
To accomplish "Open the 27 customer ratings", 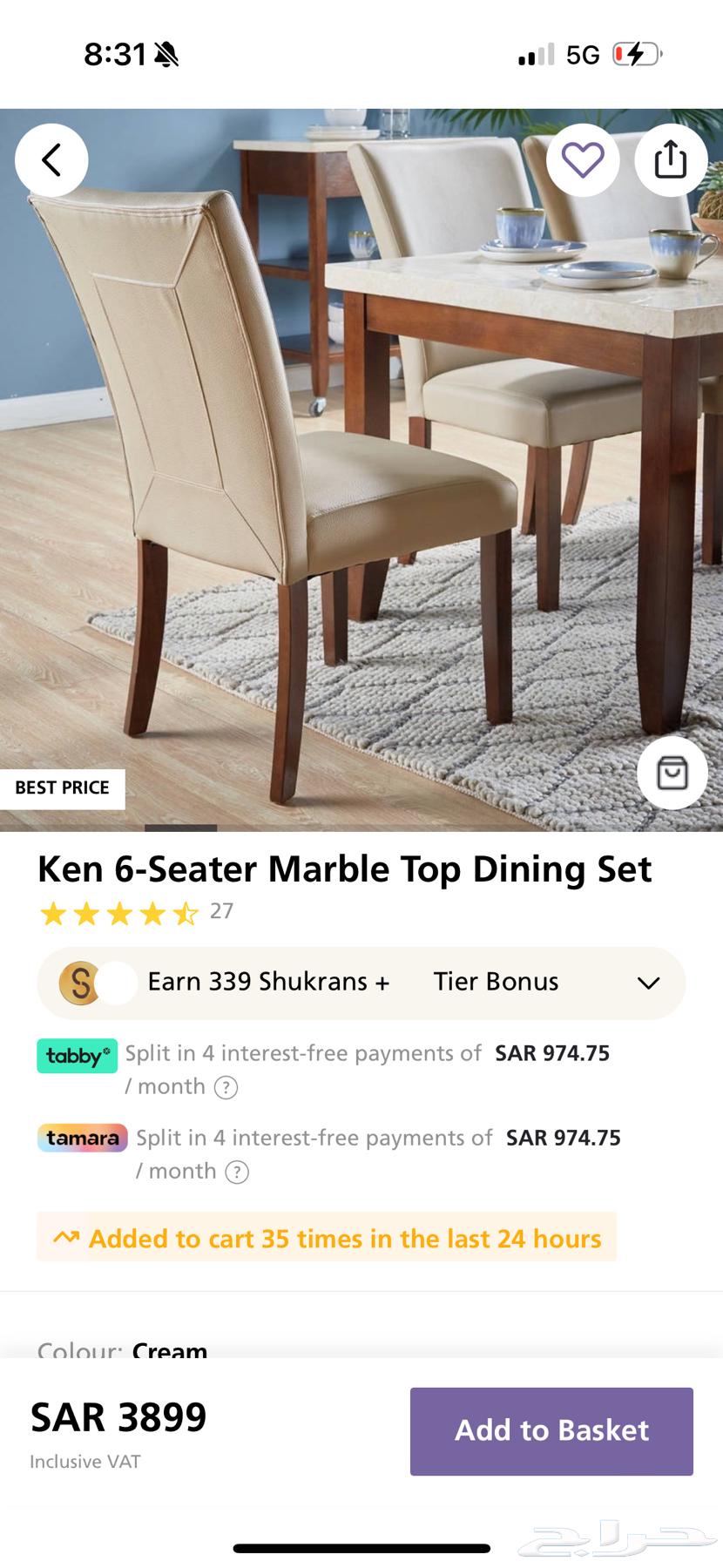I will pyautogui.click(x=221, y=911).
